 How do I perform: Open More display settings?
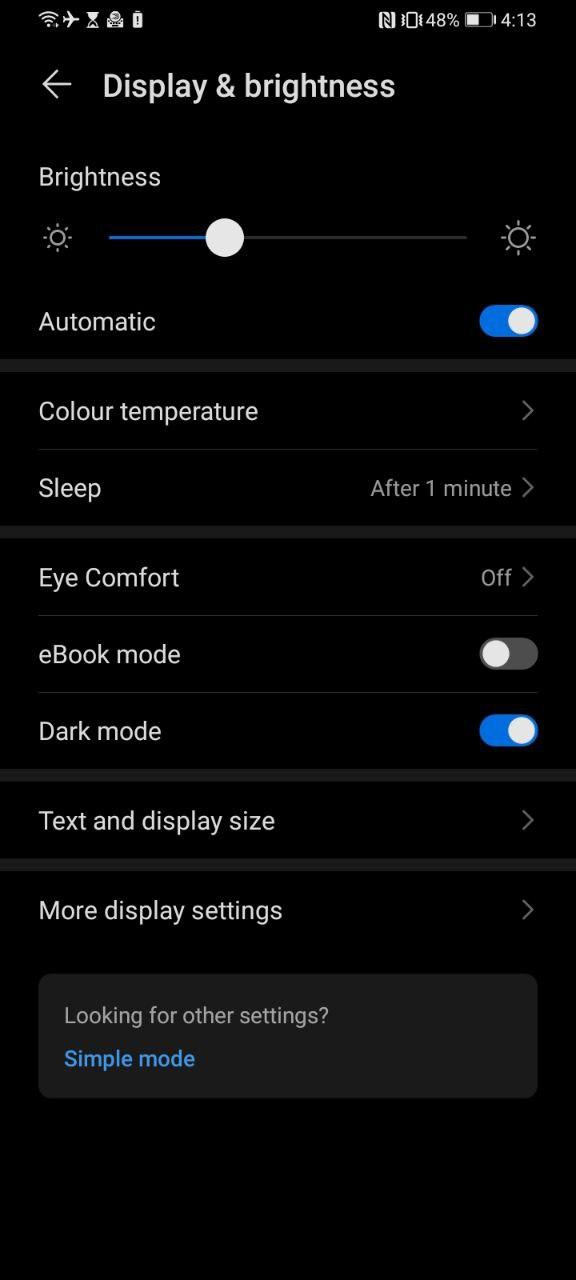tap(288, 910)
